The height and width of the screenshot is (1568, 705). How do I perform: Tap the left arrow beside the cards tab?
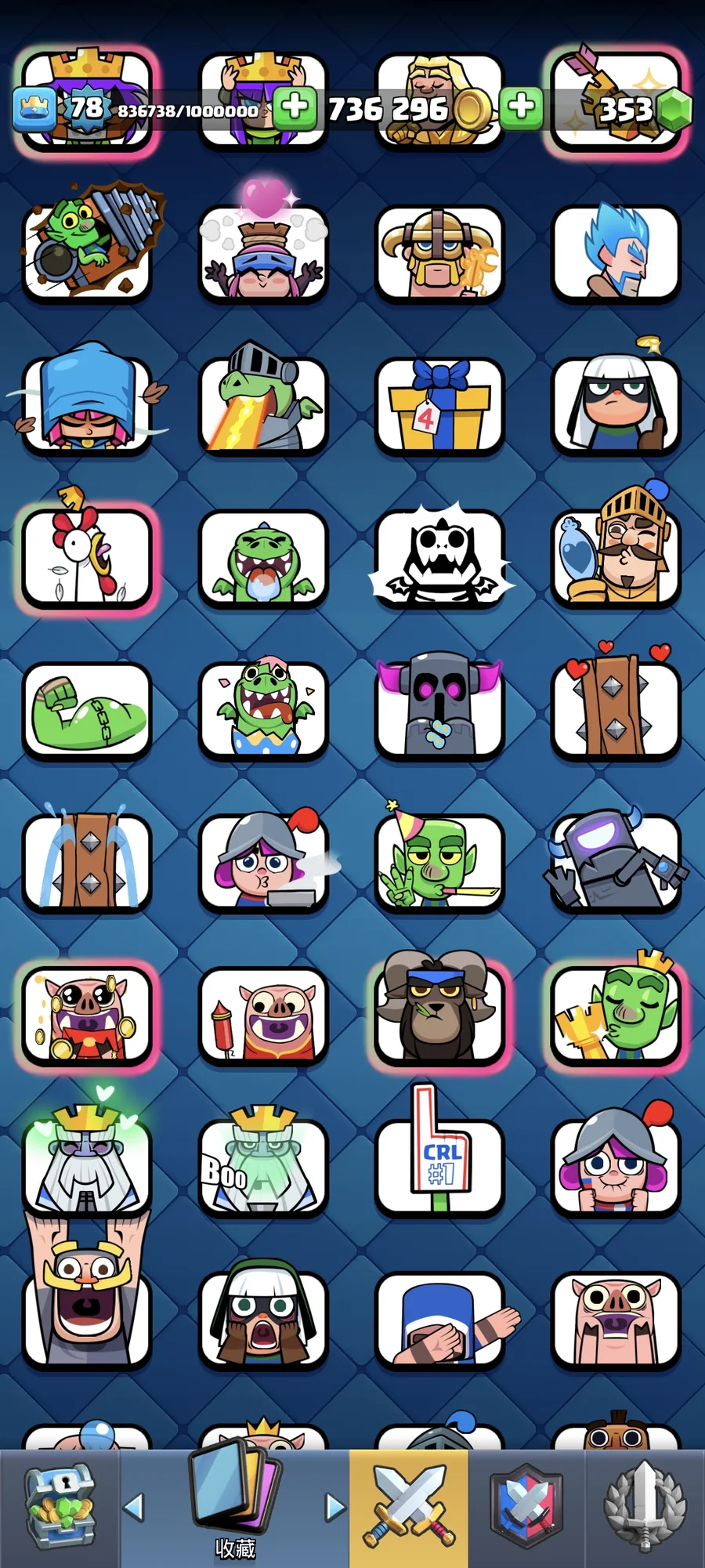(135, 1507)
